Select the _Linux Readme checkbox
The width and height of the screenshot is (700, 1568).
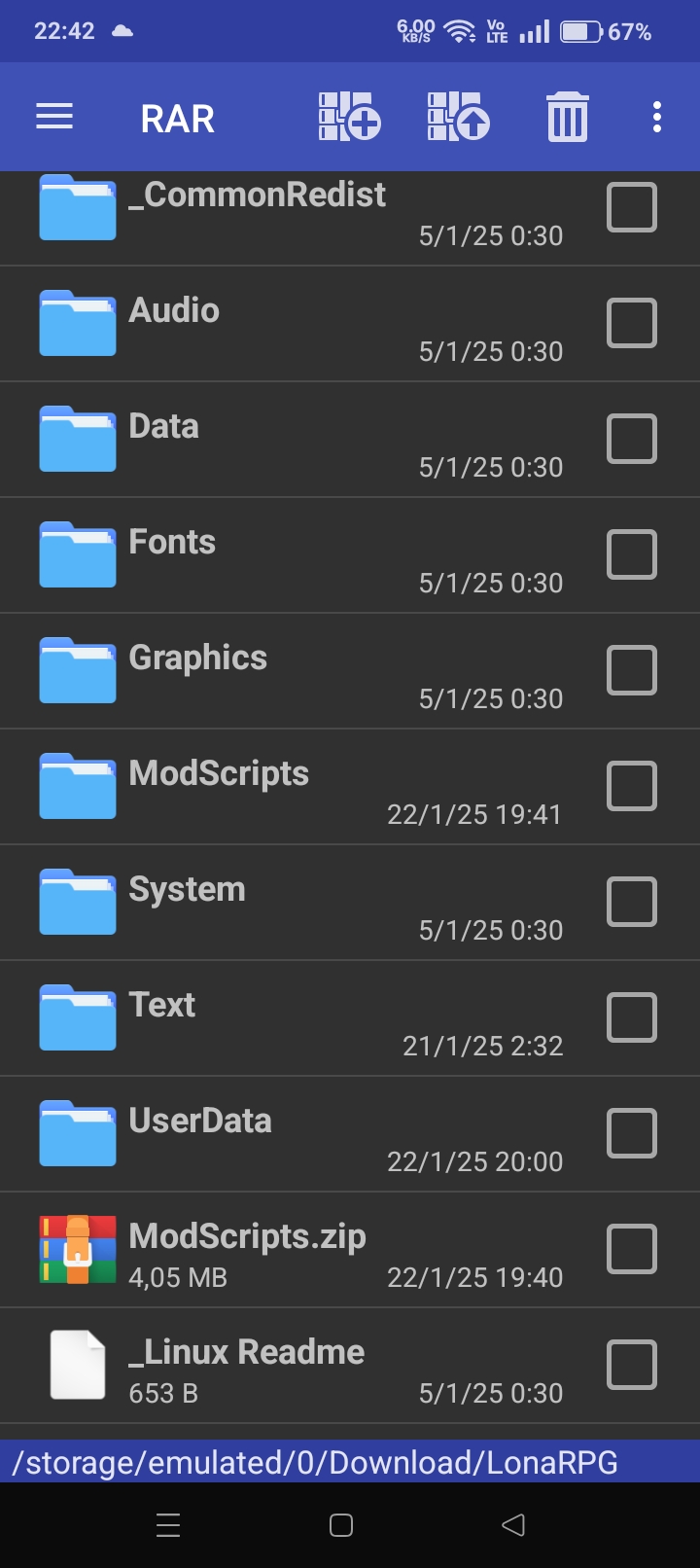[x=632, y=1365]
